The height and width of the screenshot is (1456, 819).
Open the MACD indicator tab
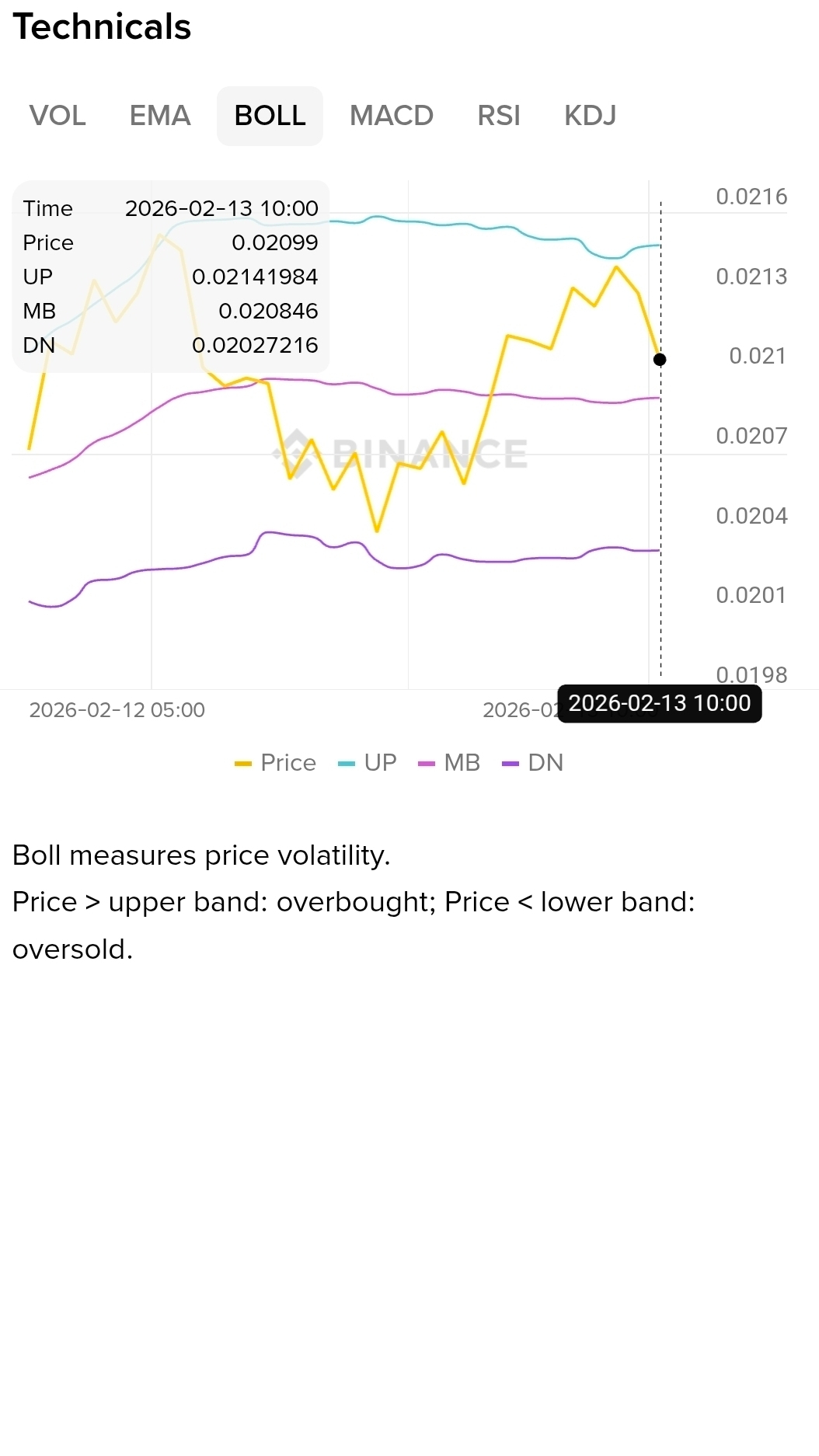click(x=391, y=116)
